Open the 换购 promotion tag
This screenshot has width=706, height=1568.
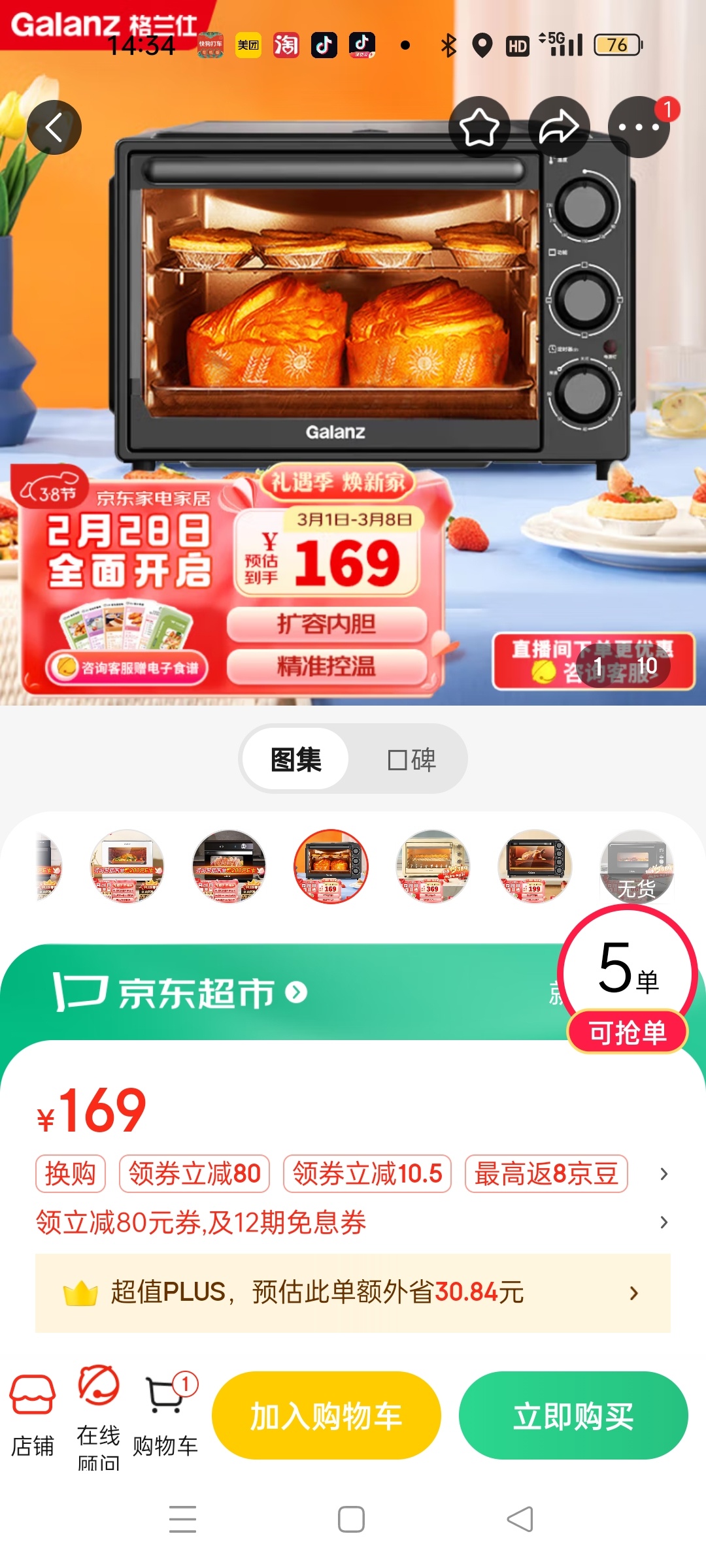click(70, 1173)
